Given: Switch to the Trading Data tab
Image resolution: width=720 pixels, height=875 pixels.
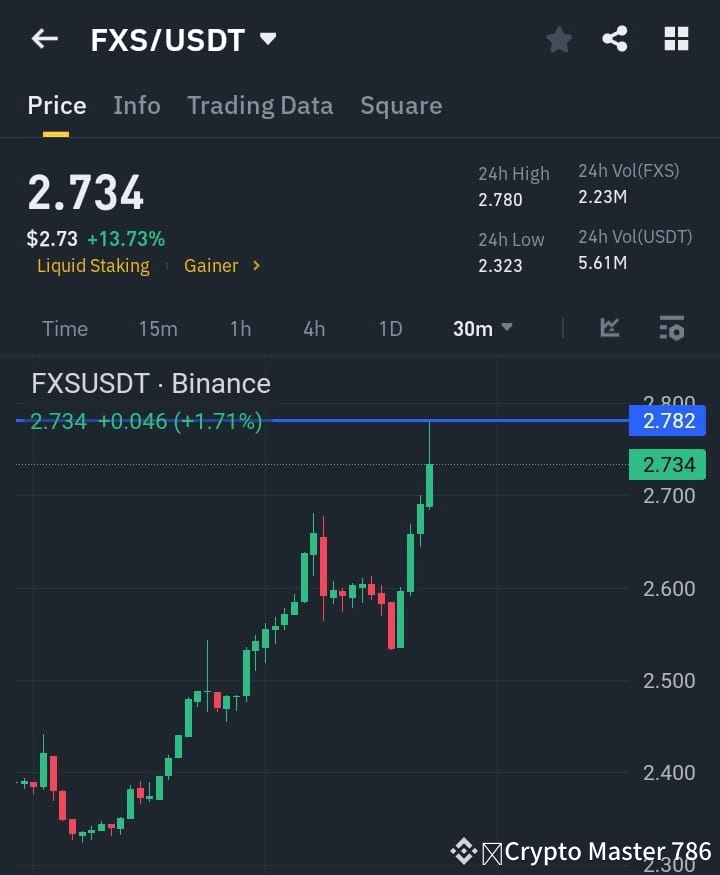Looking at the screenshot, I should 260,105.
